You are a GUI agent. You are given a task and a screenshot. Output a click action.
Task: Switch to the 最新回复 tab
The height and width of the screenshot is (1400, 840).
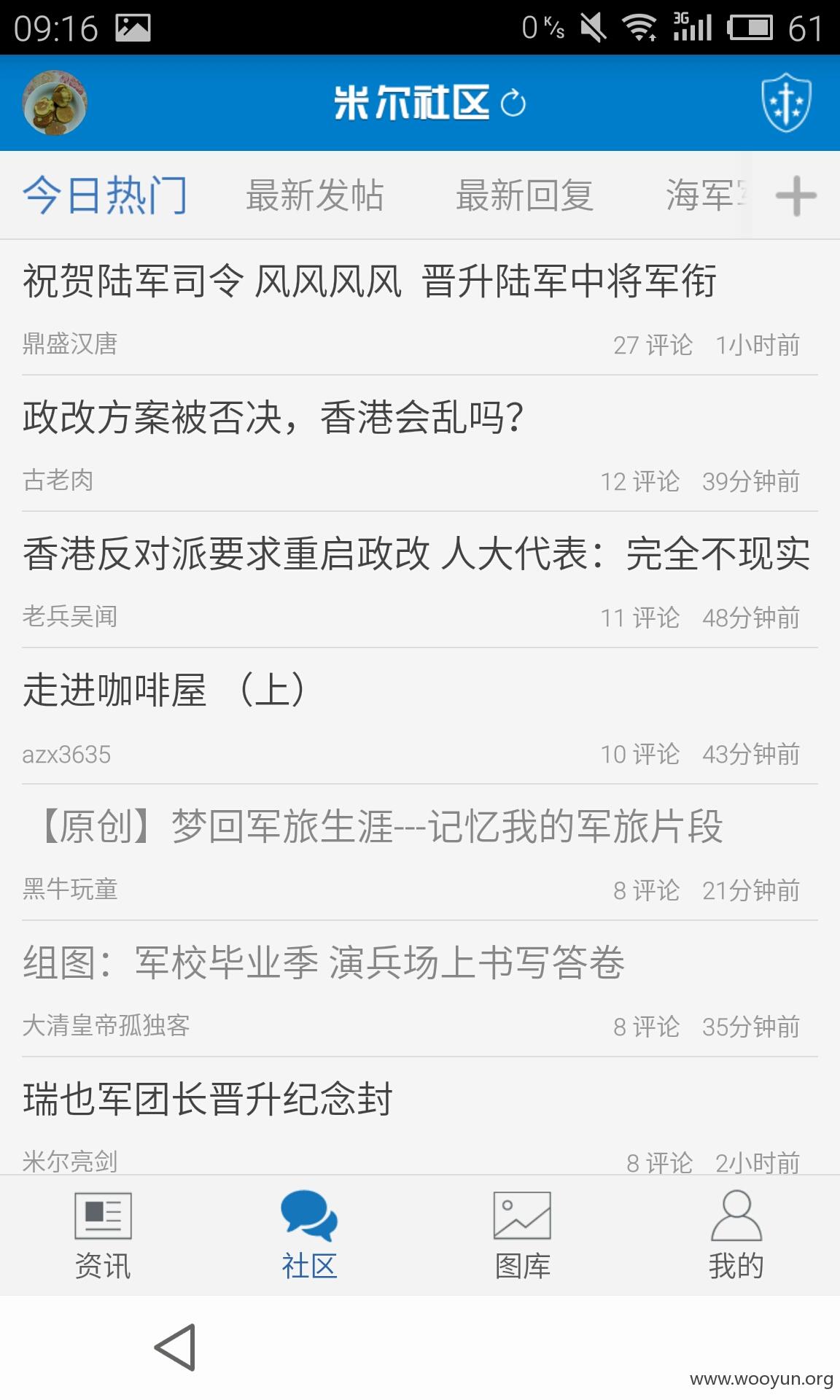(x=524, y=195)
